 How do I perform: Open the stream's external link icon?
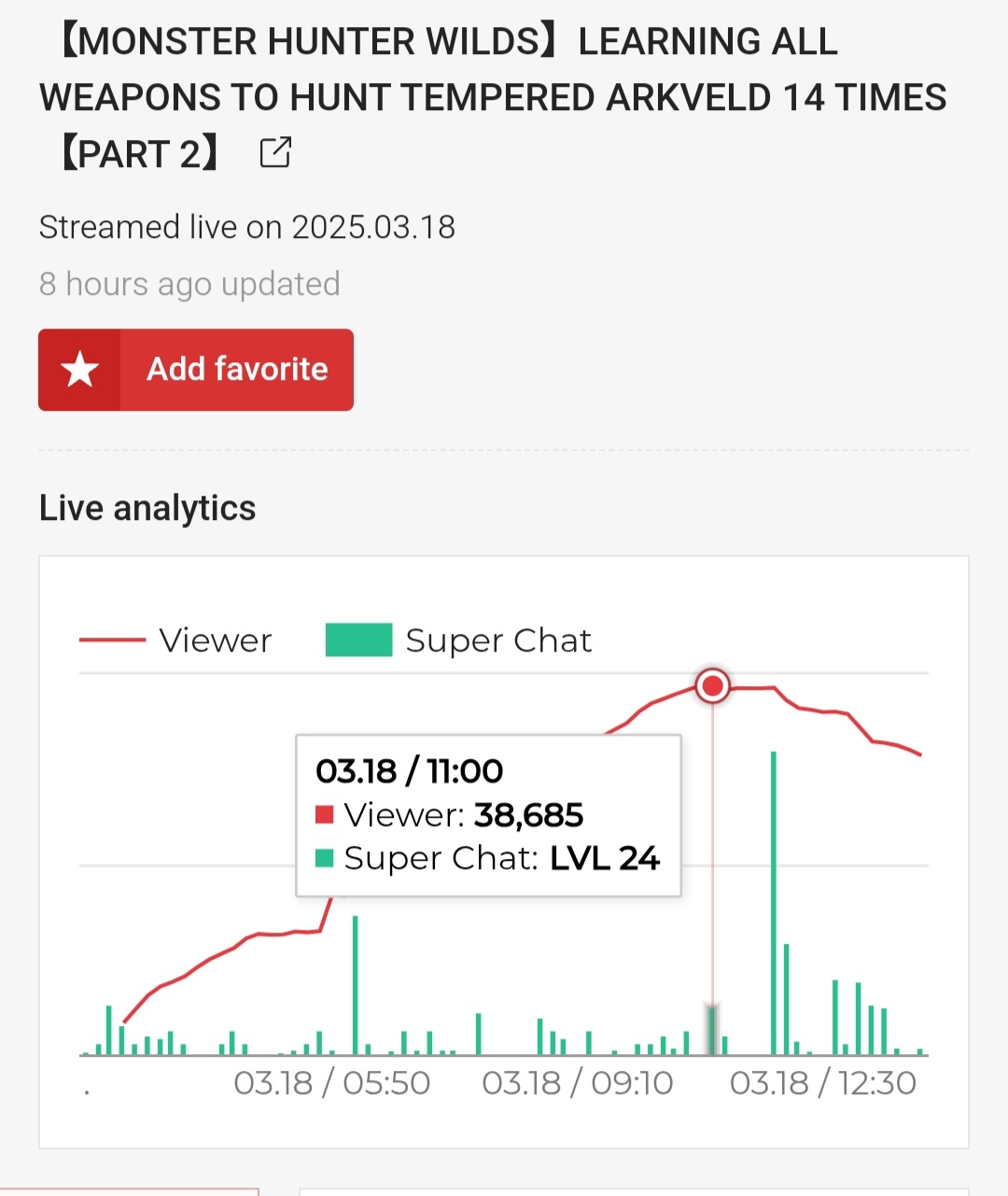tap(275, 152)
